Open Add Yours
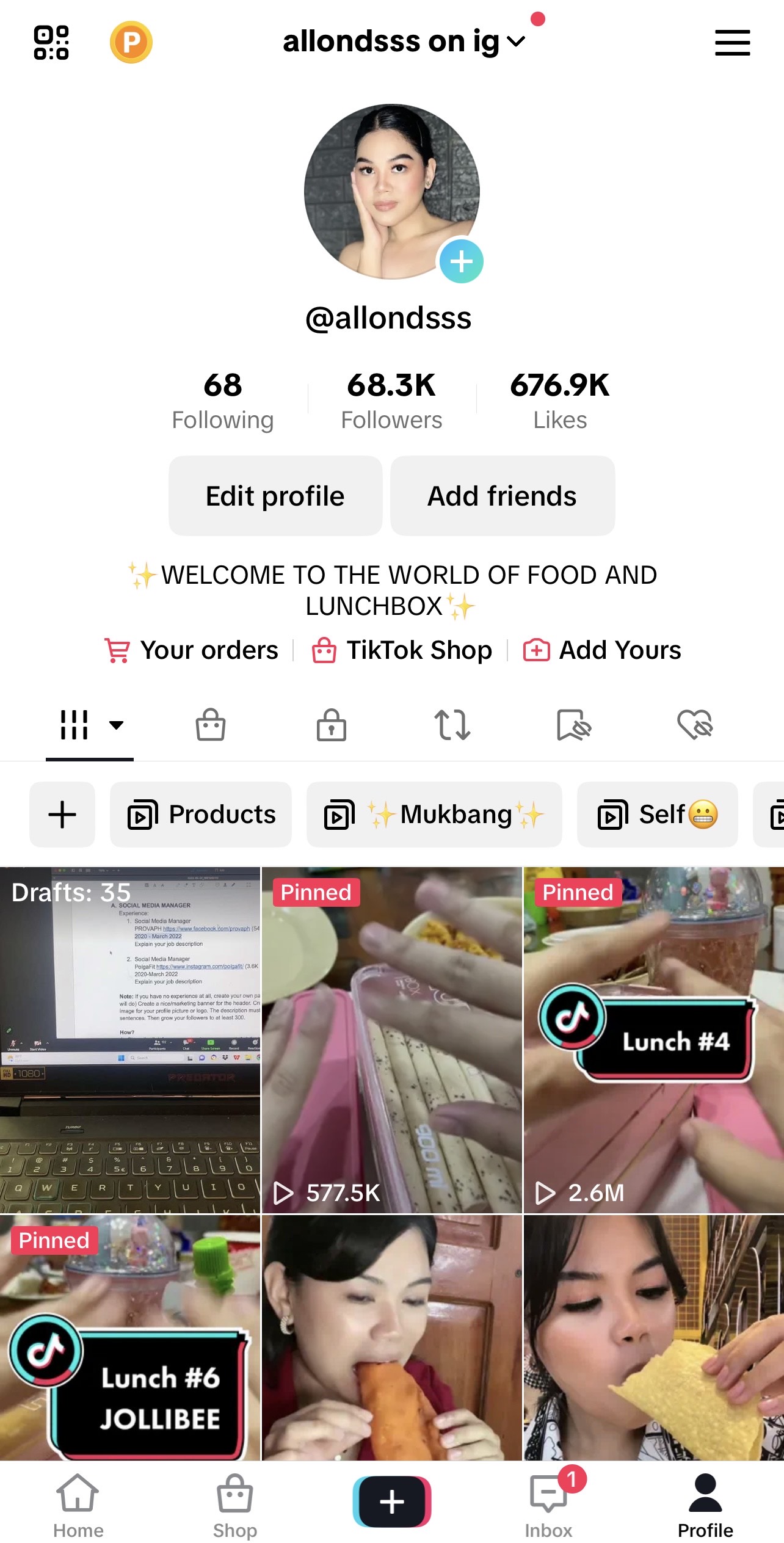 click(602, 650)
